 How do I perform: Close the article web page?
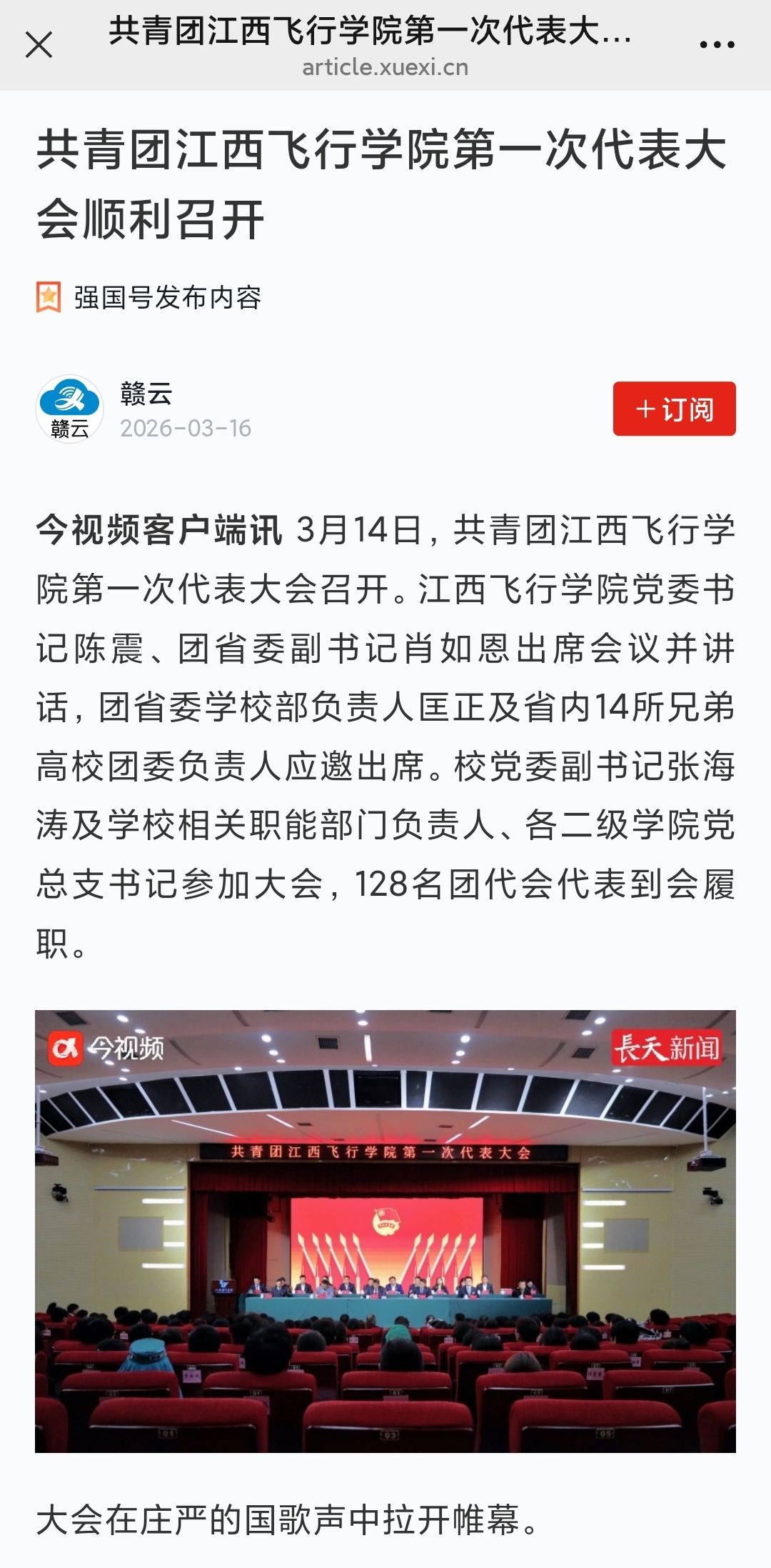pyautogui.click(x=39, y=45)
